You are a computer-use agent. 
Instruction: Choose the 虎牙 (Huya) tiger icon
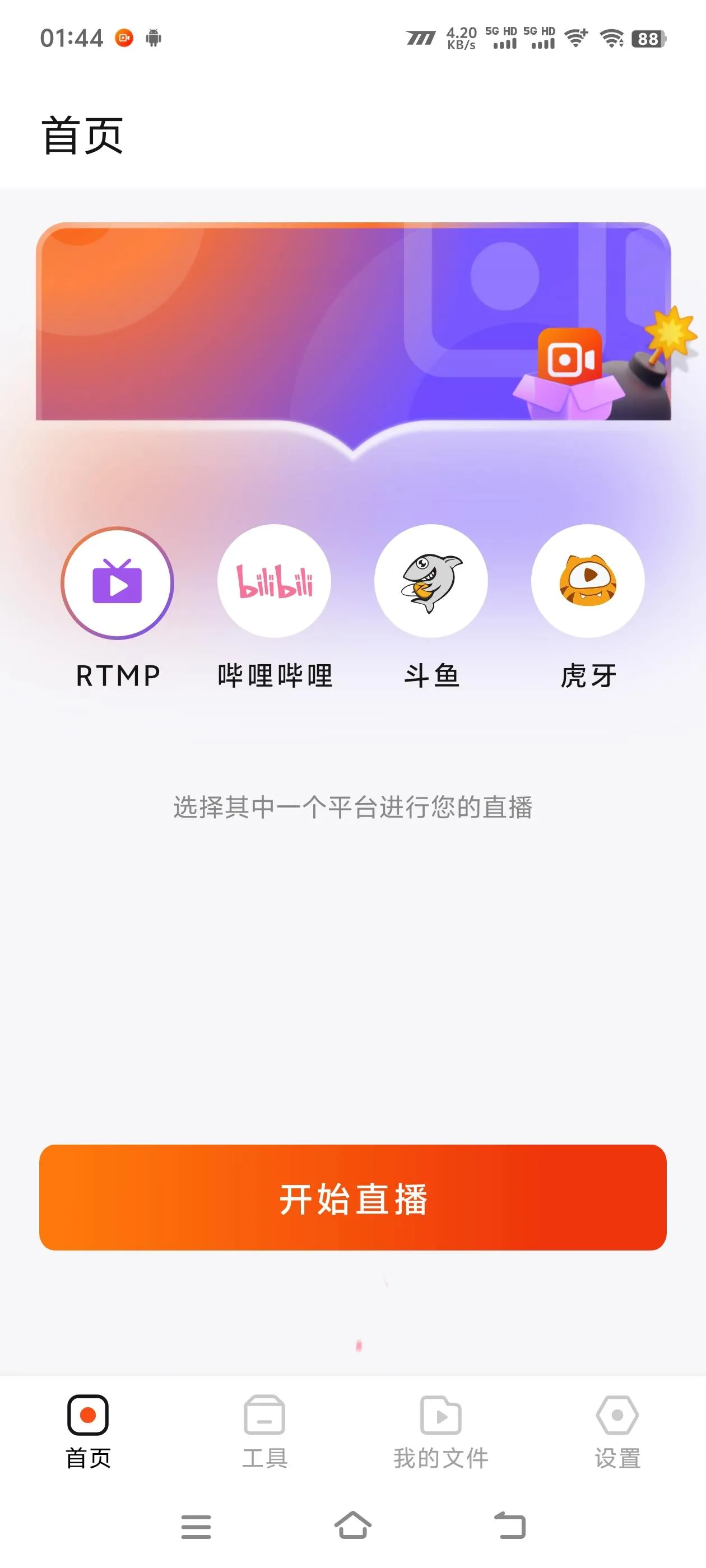click(x=587, y=582)
